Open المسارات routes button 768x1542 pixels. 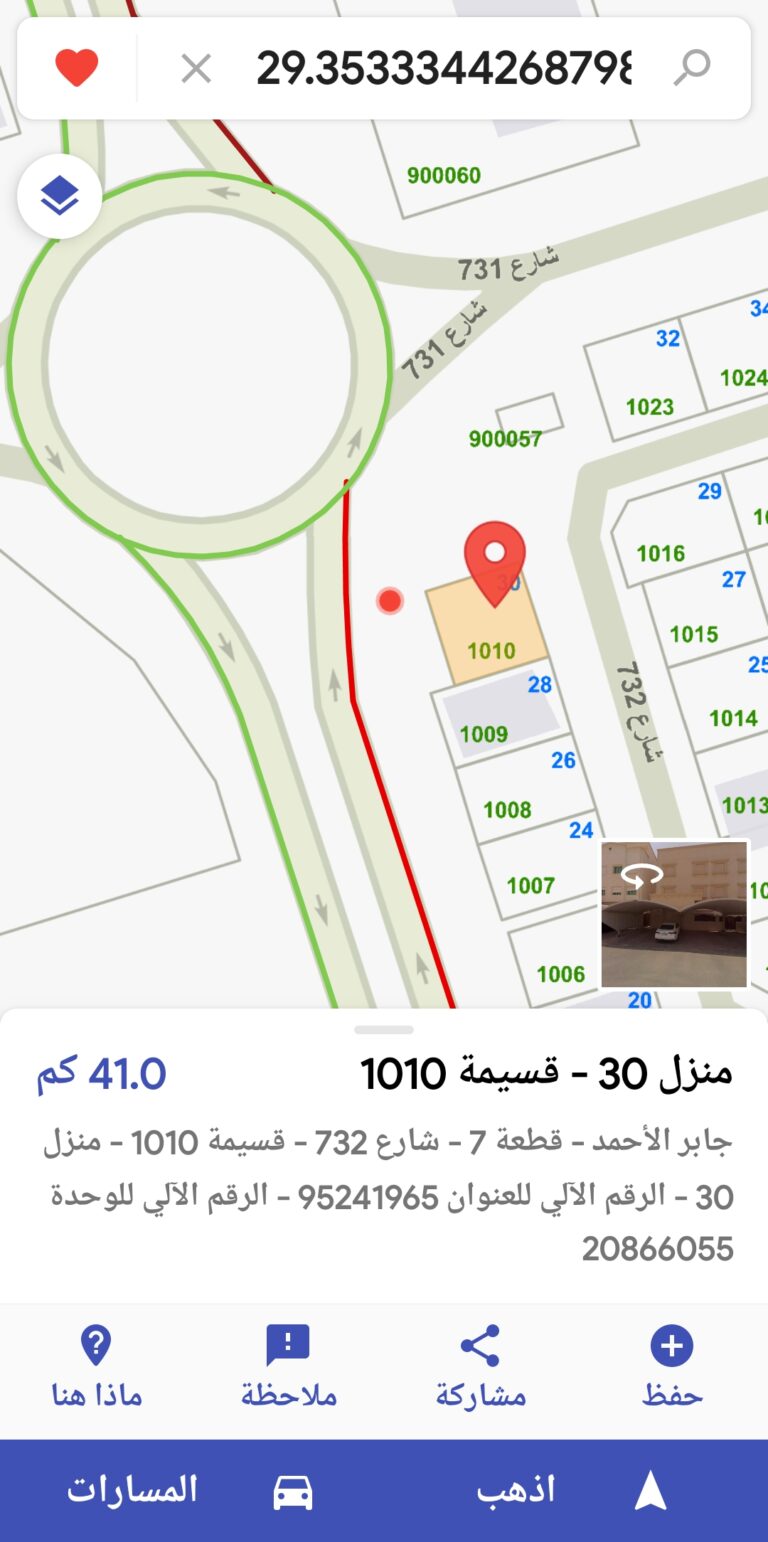click(x=192, y=1491)
